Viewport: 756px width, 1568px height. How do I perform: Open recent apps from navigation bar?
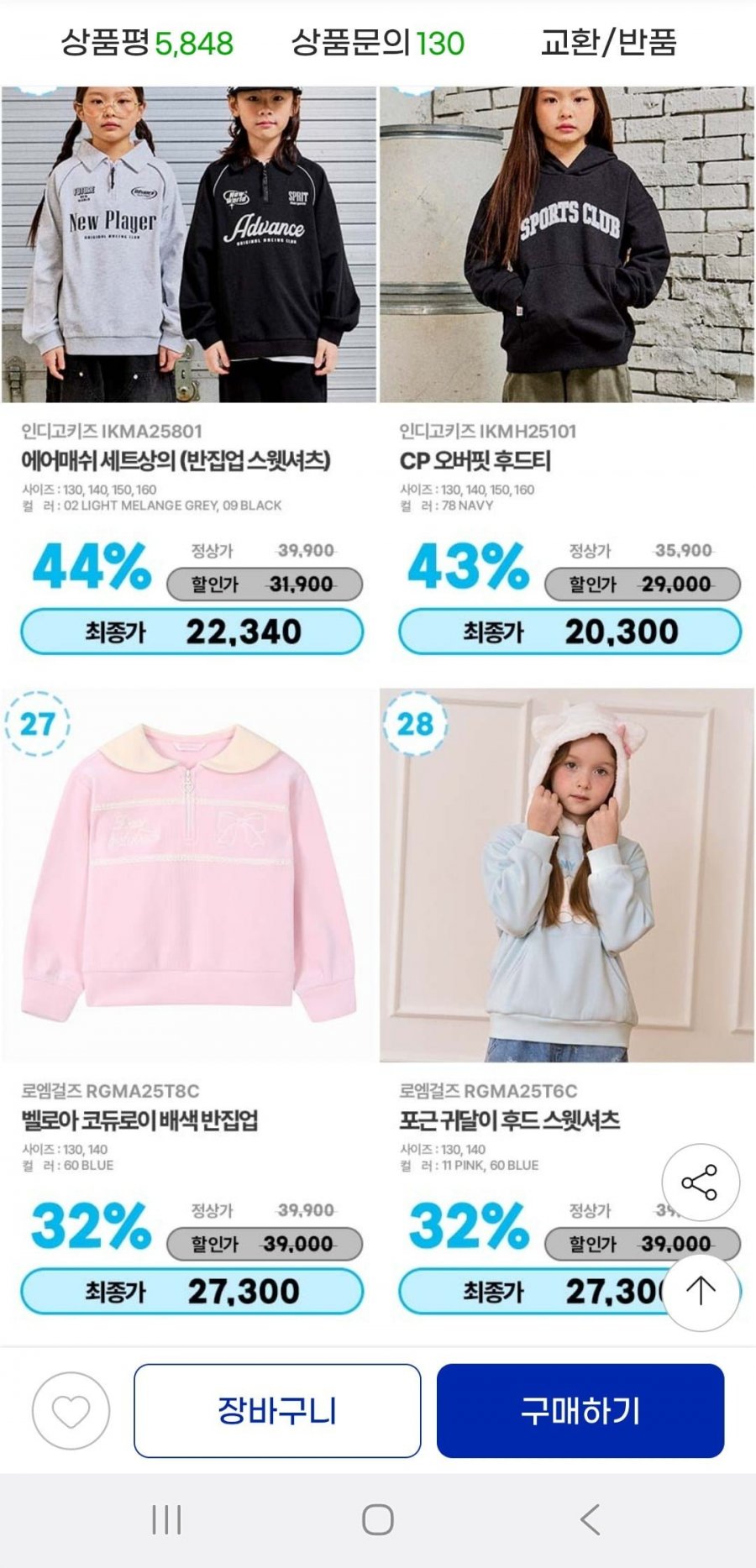click(166, 1520)
